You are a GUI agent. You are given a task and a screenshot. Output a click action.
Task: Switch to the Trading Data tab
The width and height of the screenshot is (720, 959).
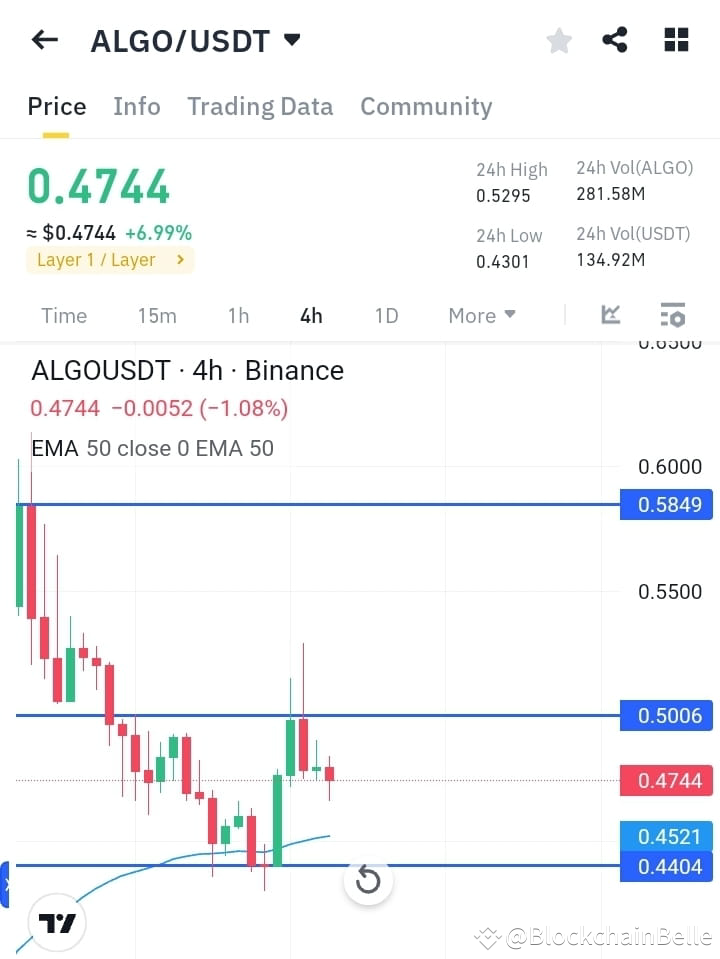pyautogui.click(x=260, y=107)
